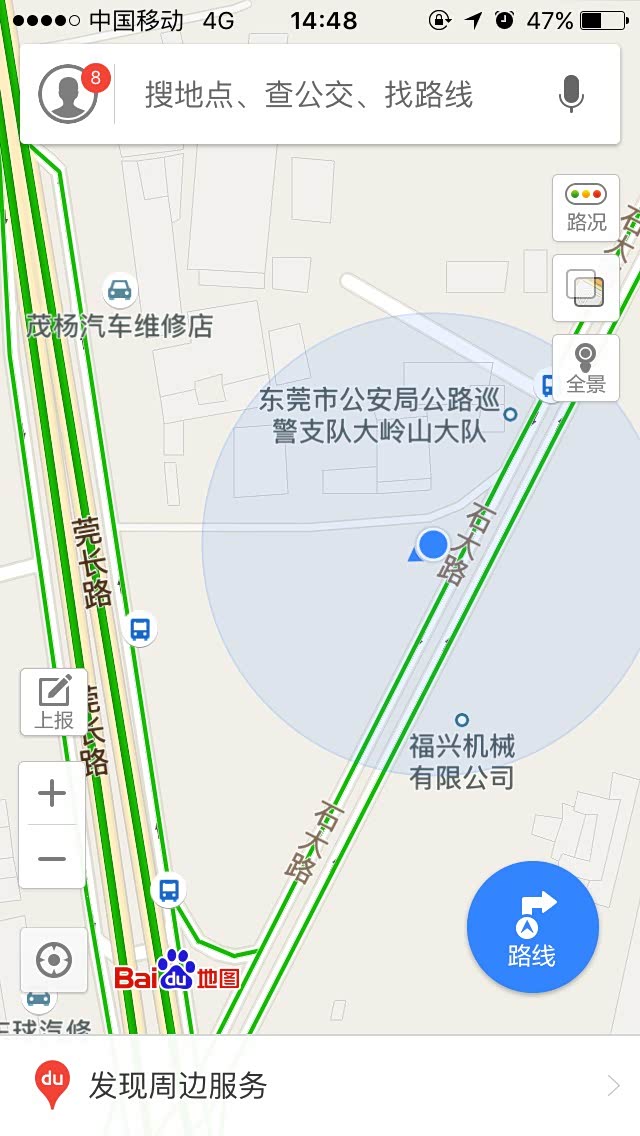Switch to 全景 panorama view

pyautogui.click(x=586, y=368)
